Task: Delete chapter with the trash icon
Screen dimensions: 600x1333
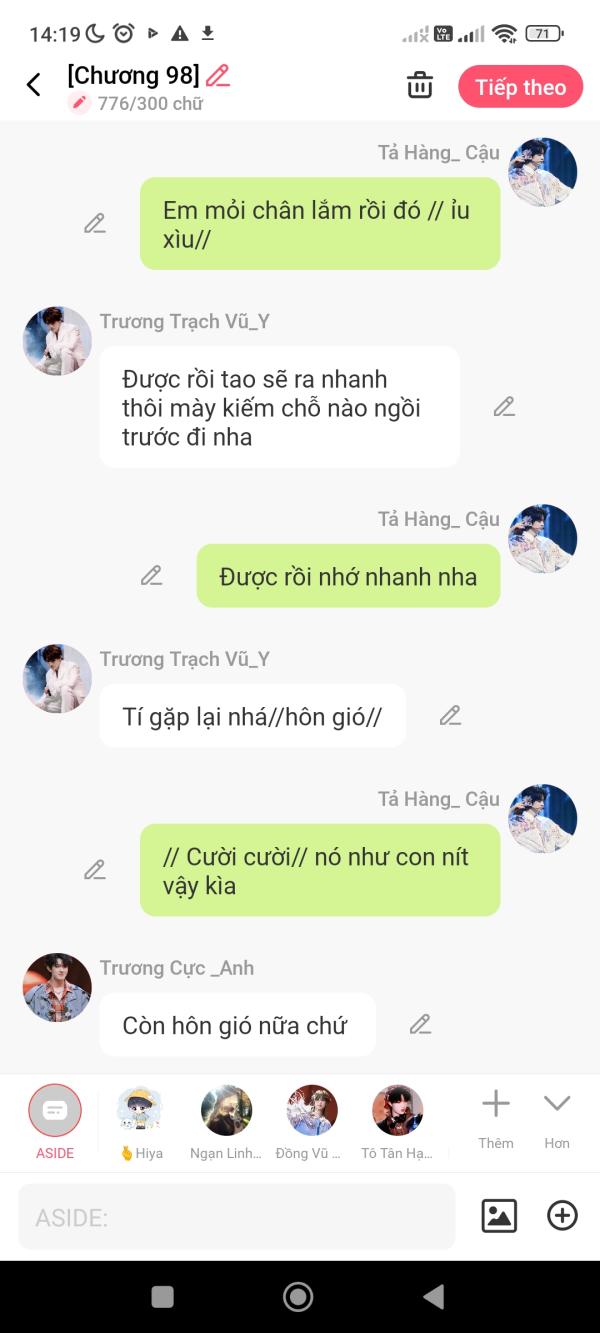Action: click(420, 86)
